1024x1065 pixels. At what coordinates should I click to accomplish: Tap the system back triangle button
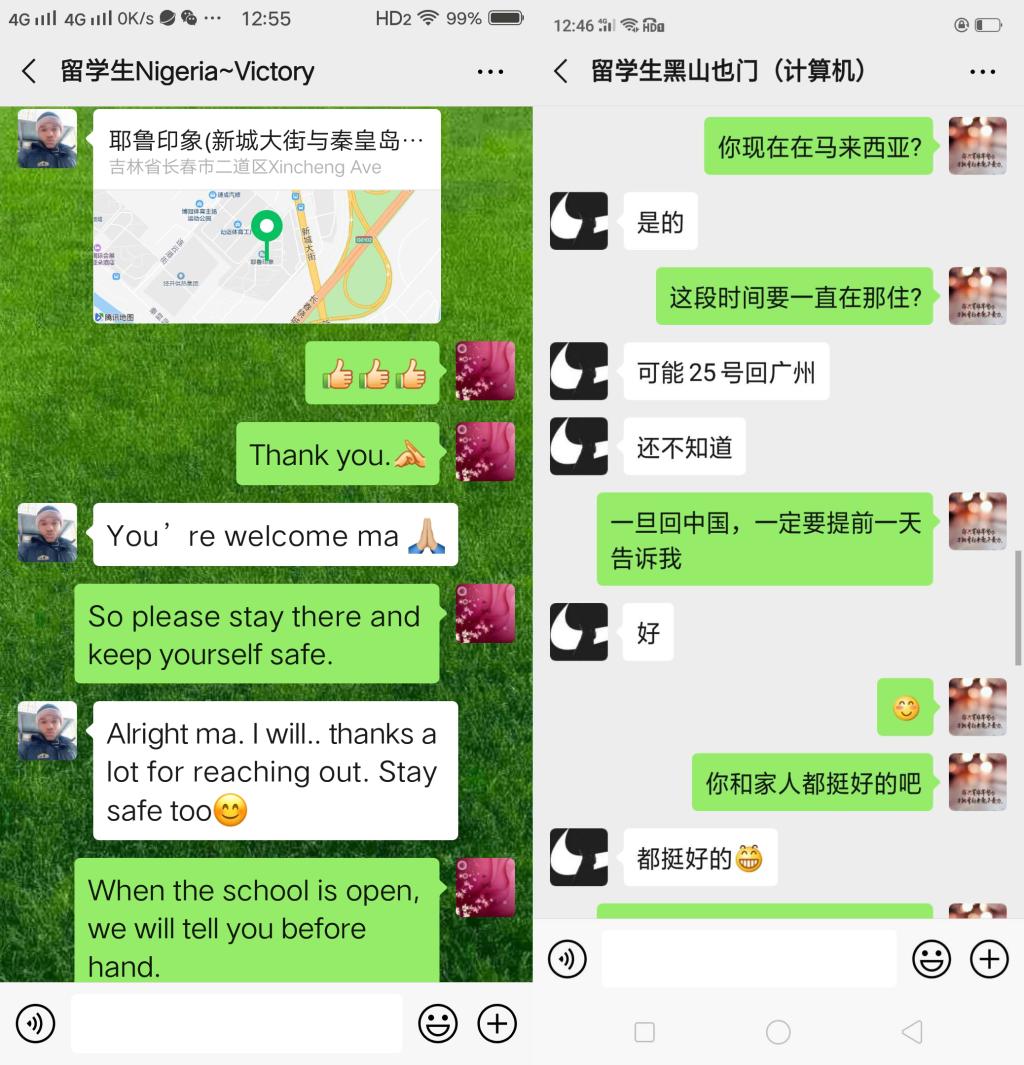(x=911, y=1032)
